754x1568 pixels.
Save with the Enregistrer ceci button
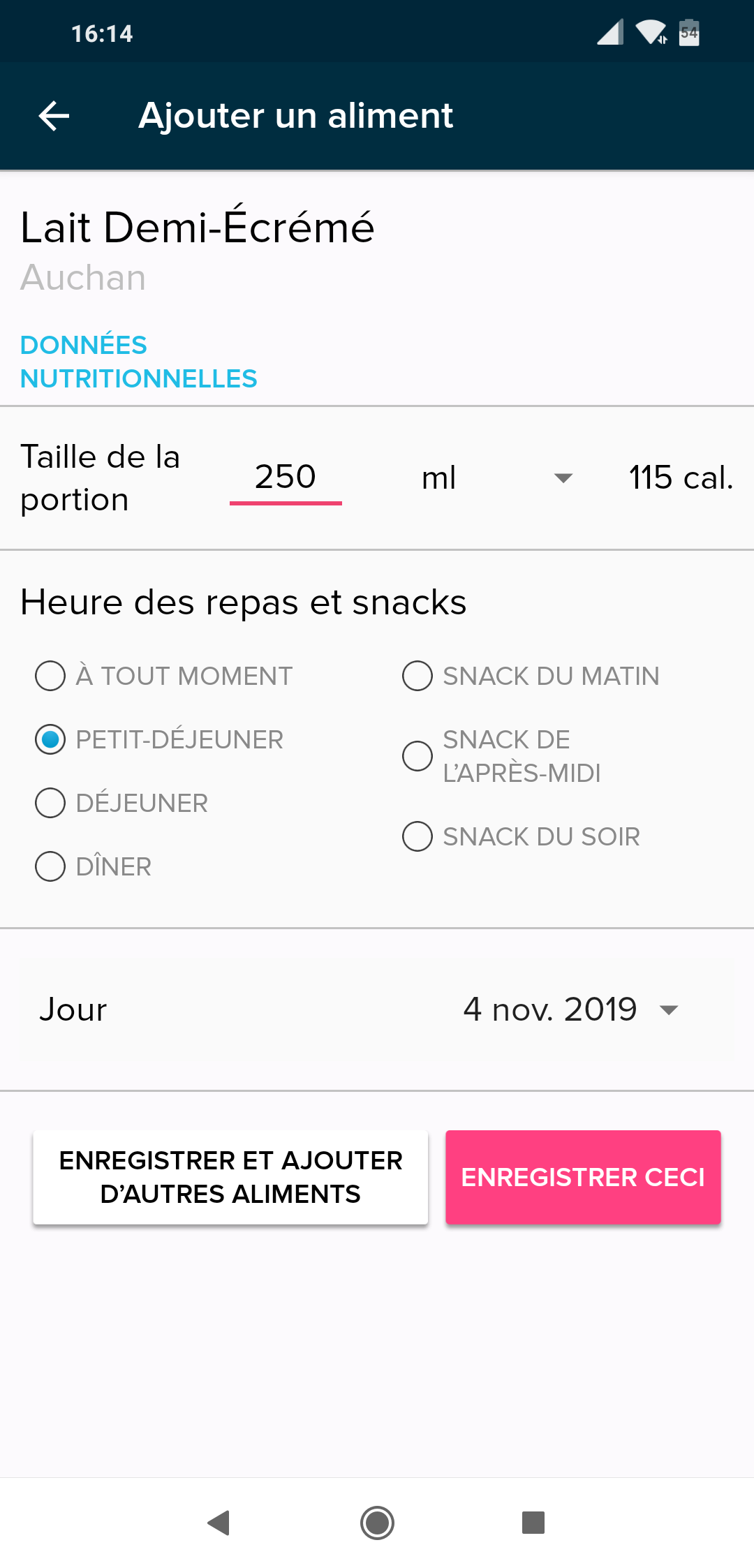click(x=583, y=1177)
